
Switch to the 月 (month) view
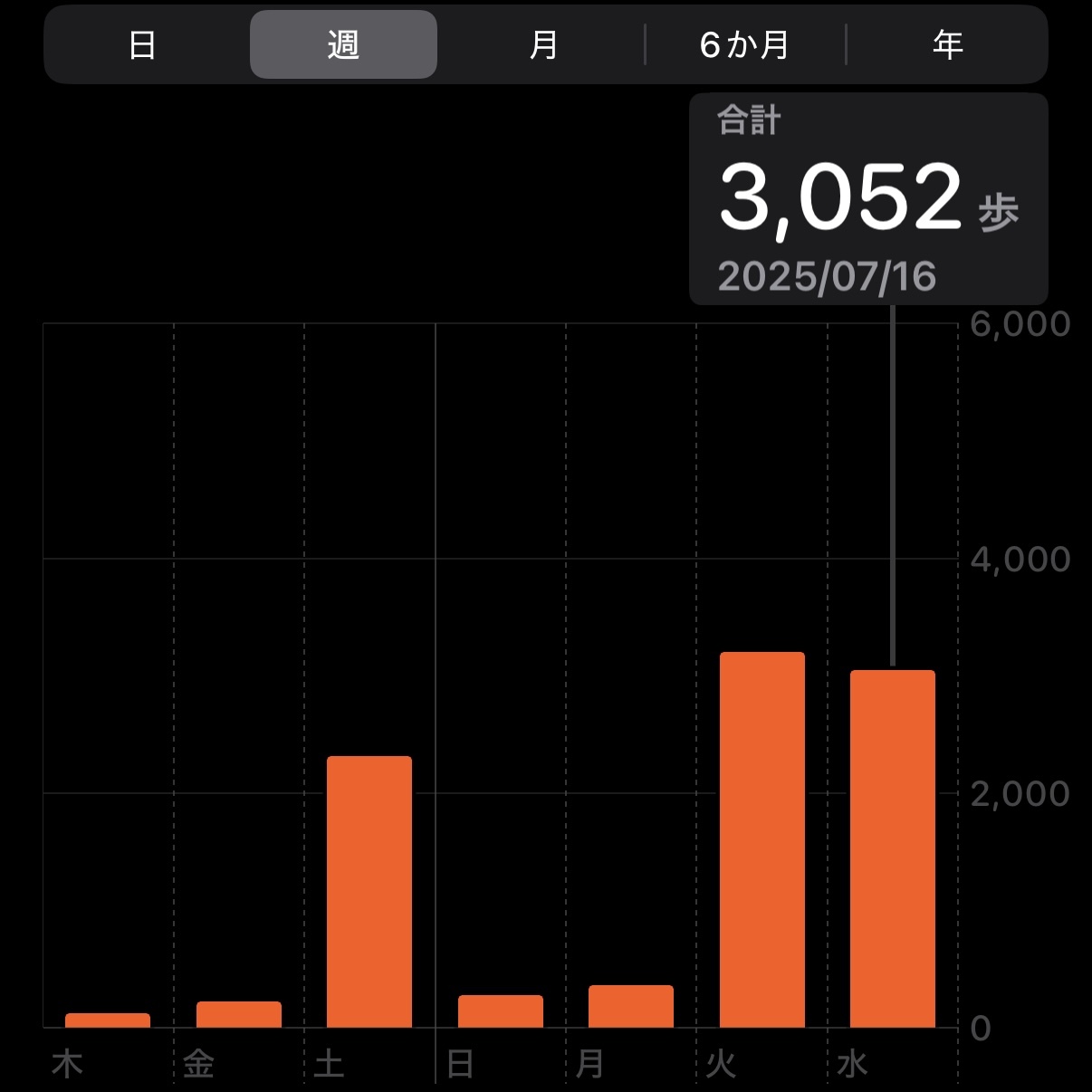[x=543, y=45]
